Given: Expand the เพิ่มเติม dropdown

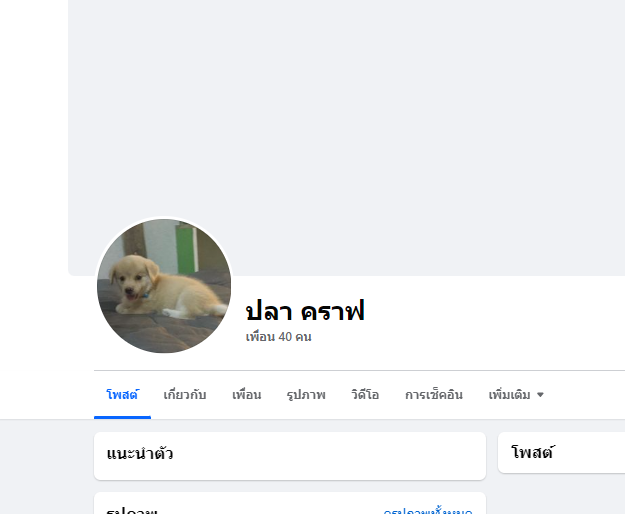Looking at the screenshot, I should tap(516, 395).
